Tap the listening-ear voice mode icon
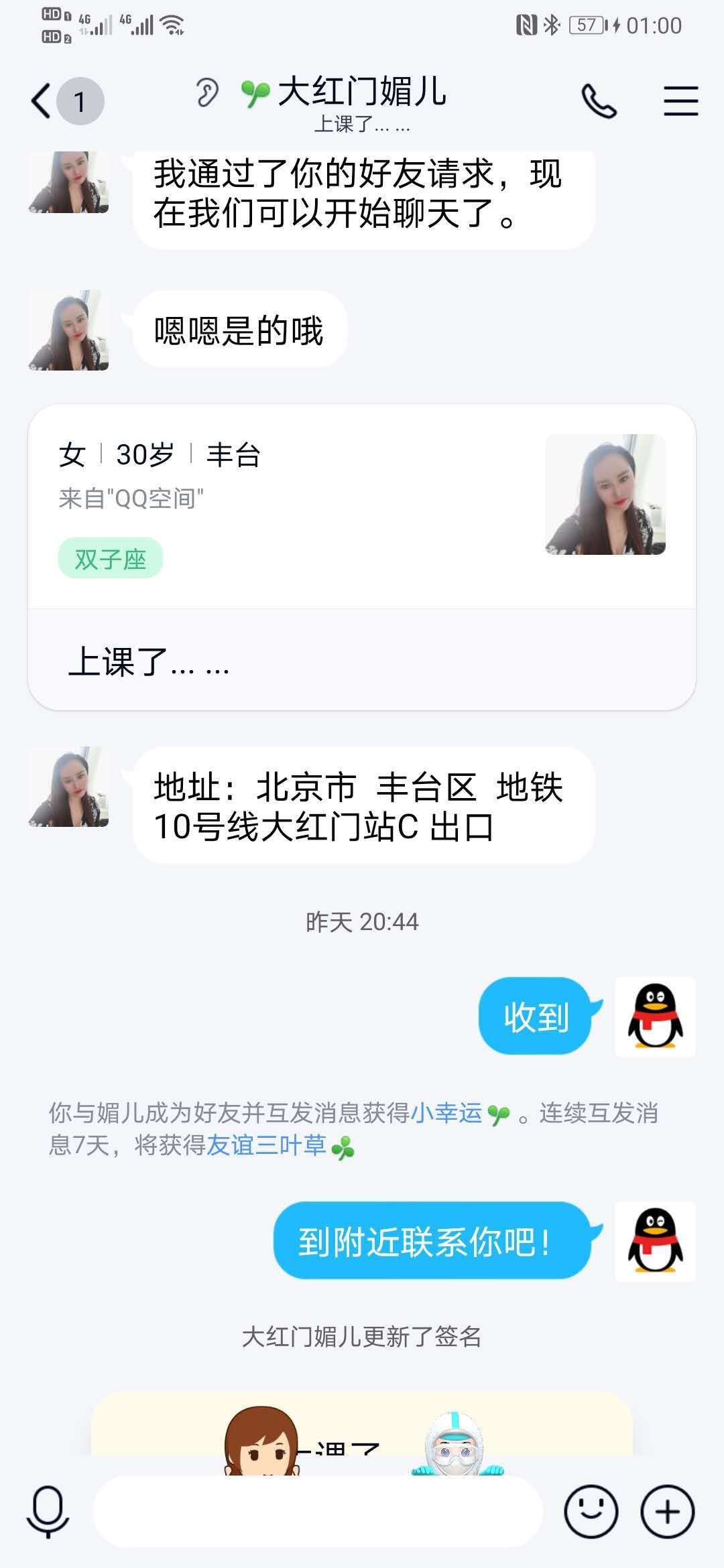The height and width of the screenshot is (1568, 724). pos(206,94)
